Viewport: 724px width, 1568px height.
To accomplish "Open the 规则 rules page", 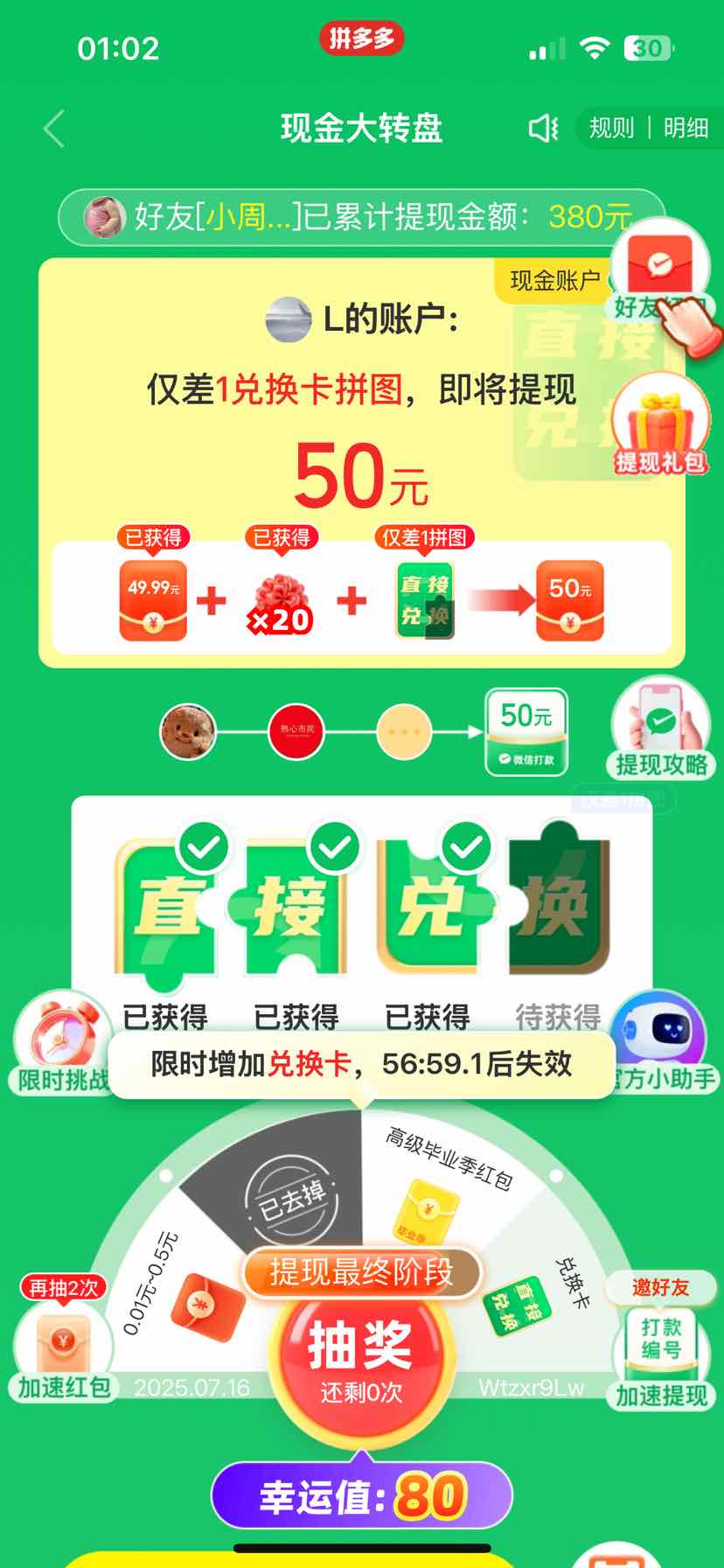I will point(611,129).
